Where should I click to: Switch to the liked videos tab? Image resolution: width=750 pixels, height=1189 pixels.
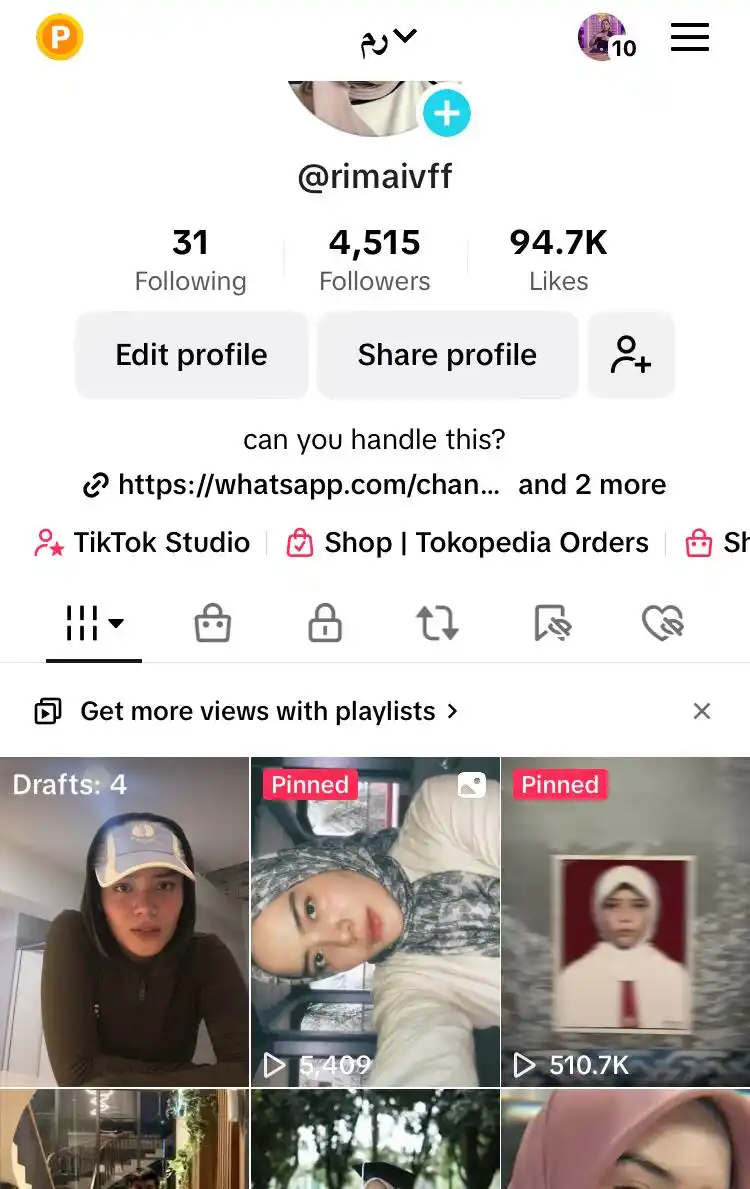[x=662, y=625]
